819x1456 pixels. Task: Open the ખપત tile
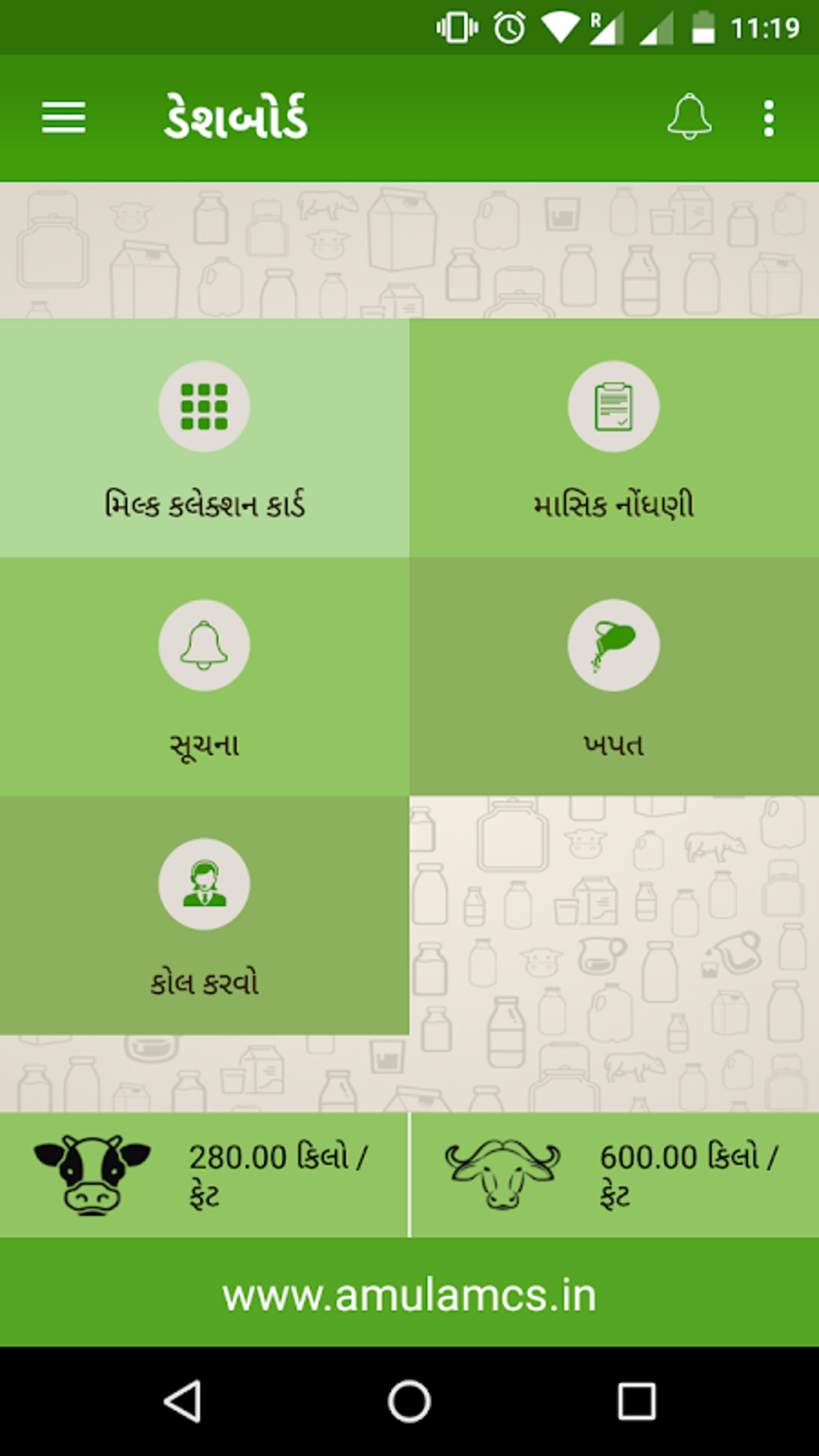(x=614, y=677)
